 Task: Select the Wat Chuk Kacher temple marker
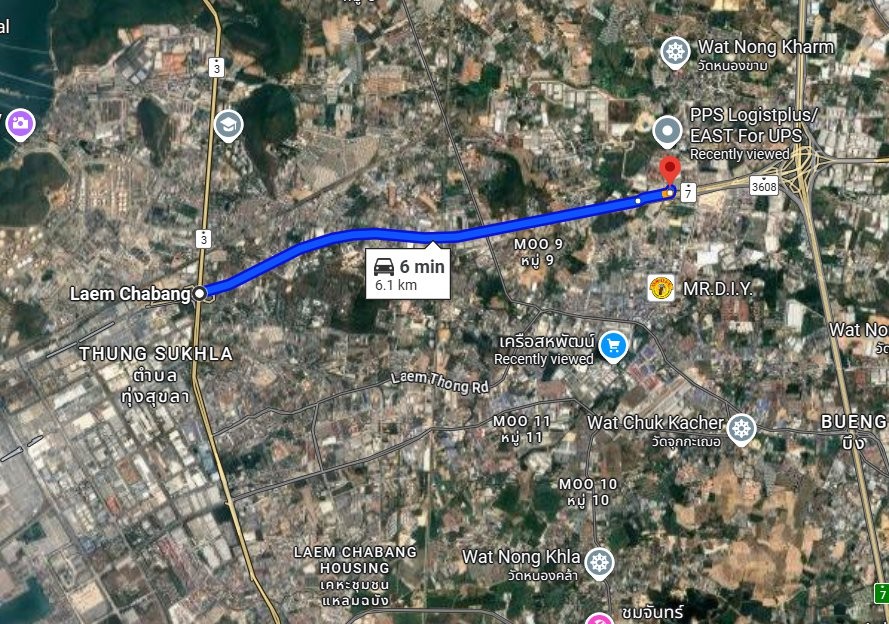pos(741,429)
